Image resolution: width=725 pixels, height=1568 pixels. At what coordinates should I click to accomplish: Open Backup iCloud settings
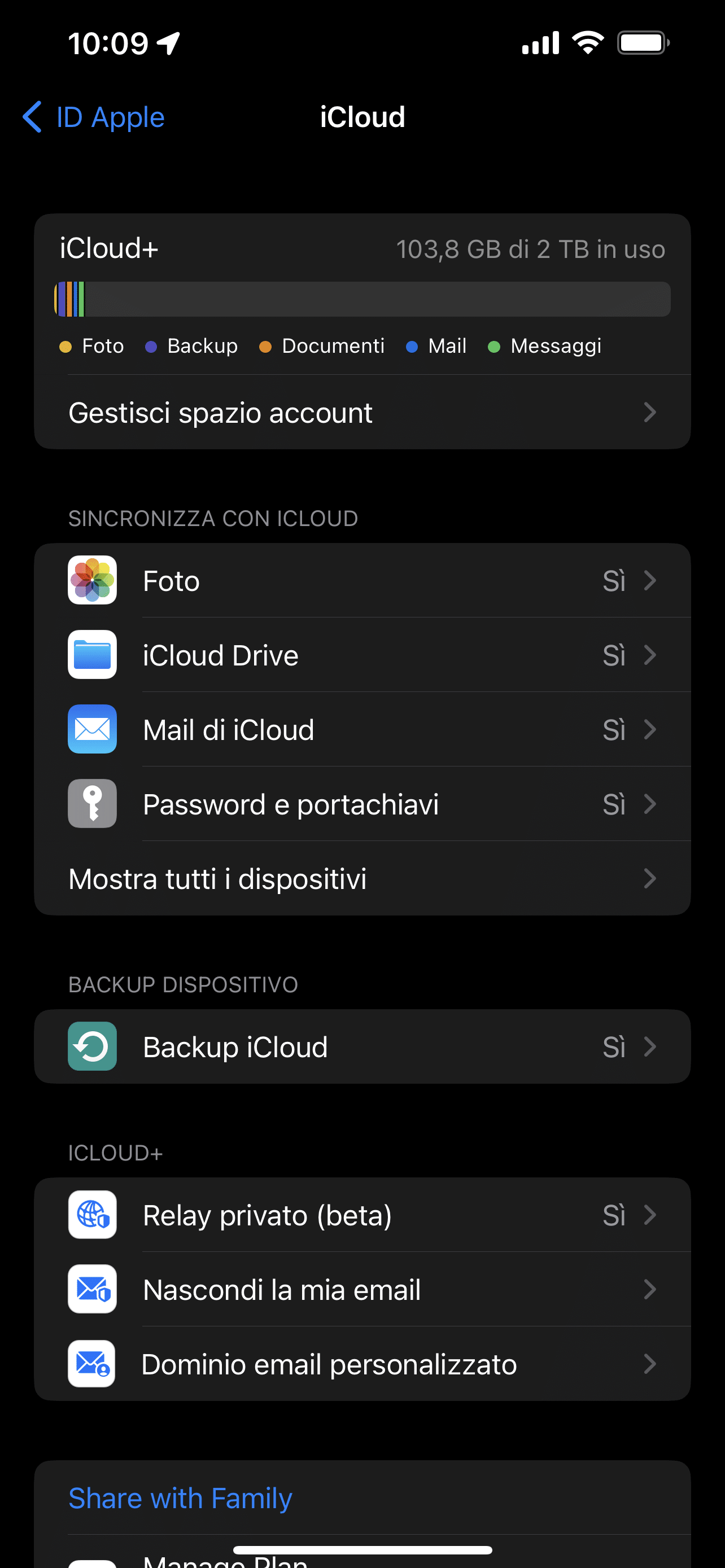pyautogui.click(x=362, y=1047)
